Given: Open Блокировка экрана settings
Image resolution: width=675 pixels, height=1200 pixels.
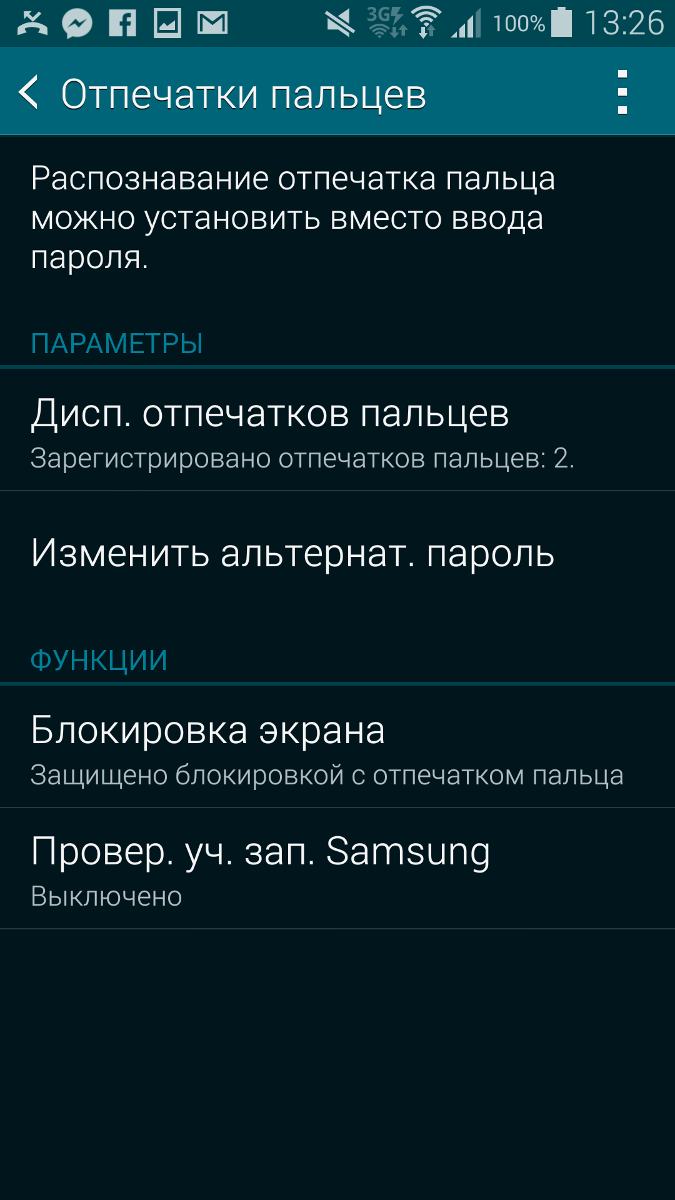Looking at the screenshot, I should click(337, 748).
